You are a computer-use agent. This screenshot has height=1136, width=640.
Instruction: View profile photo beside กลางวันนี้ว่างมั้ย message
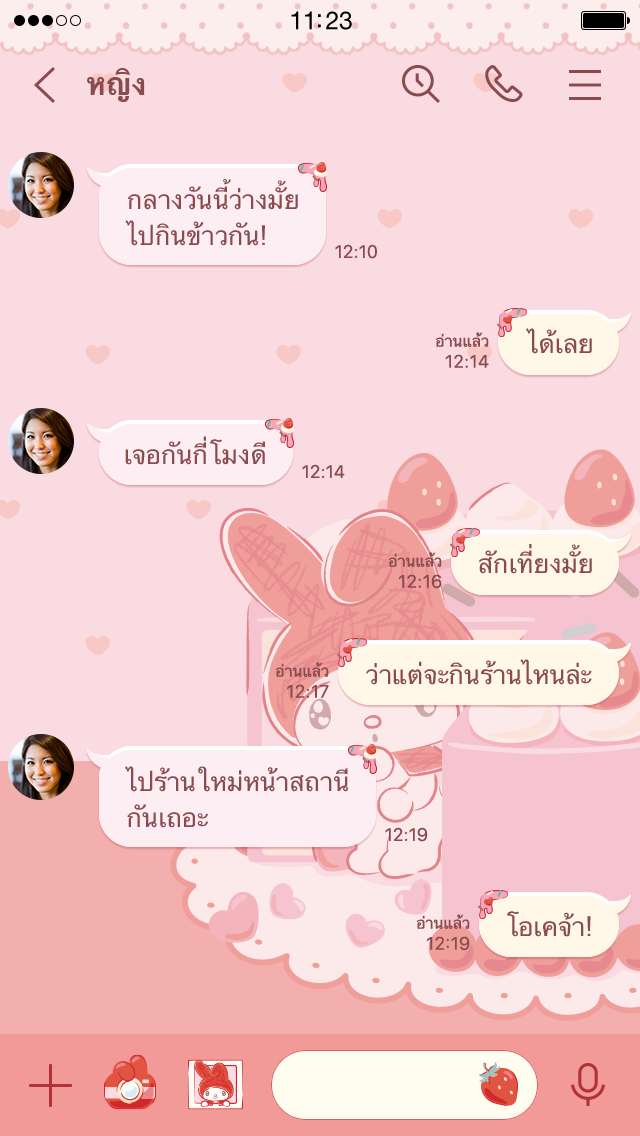click(x=42, y=185)
